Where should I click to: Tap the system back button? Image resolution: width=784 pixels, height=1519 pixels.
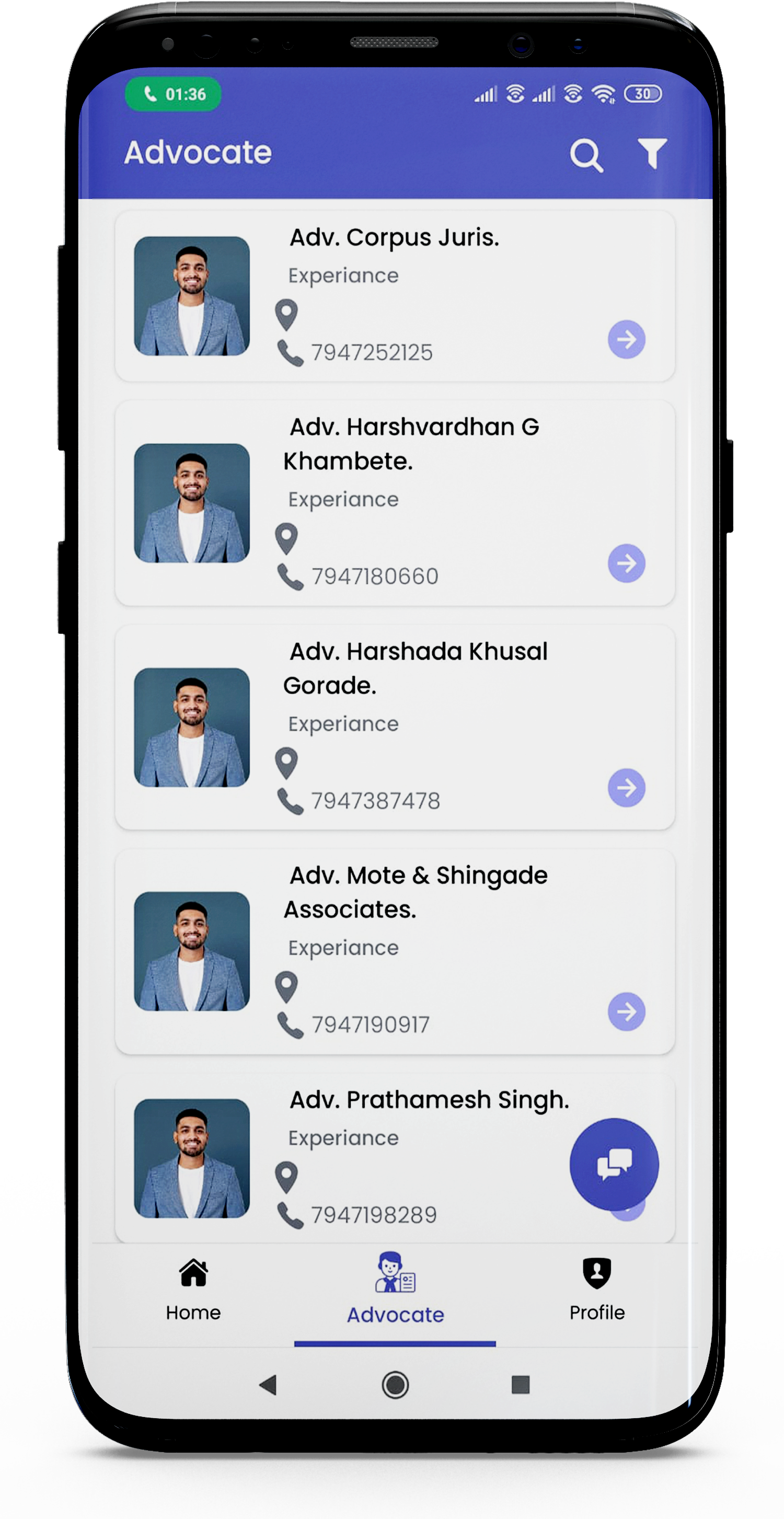click(x=268, y=1385)
